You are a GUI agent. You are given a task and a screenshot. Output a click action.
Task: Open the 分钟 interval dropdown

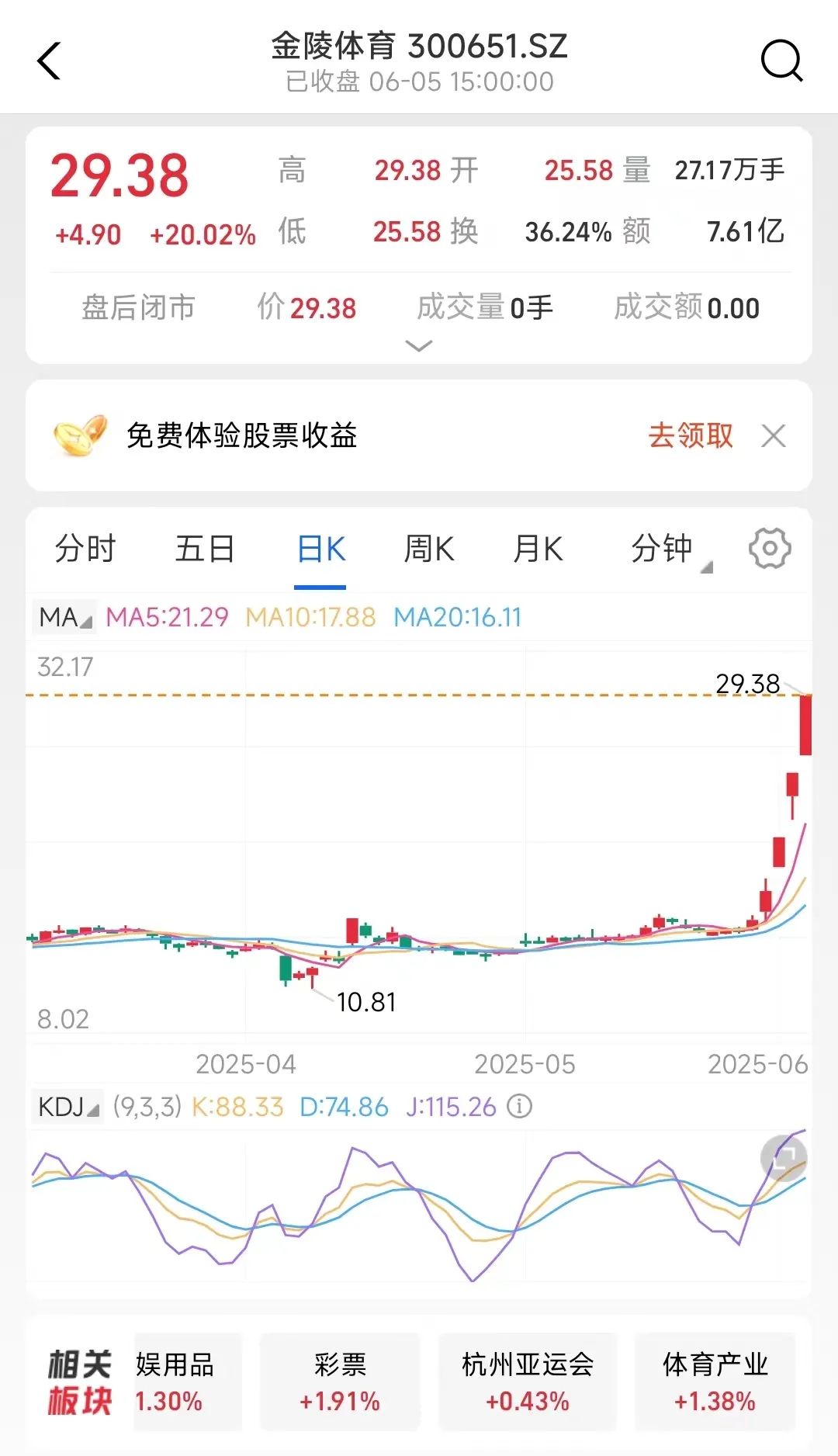pos(666,549)
